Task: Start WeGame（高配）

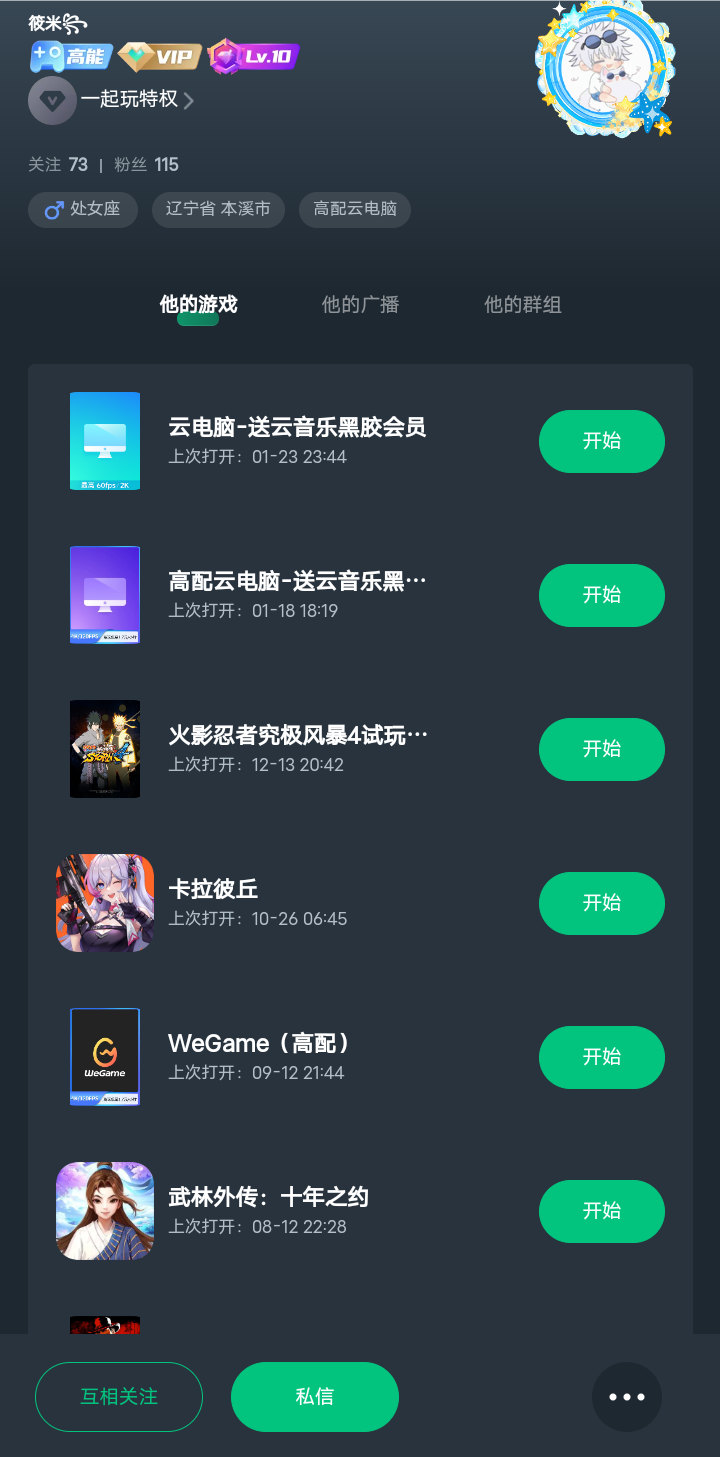Action: tap(601, 1057)
